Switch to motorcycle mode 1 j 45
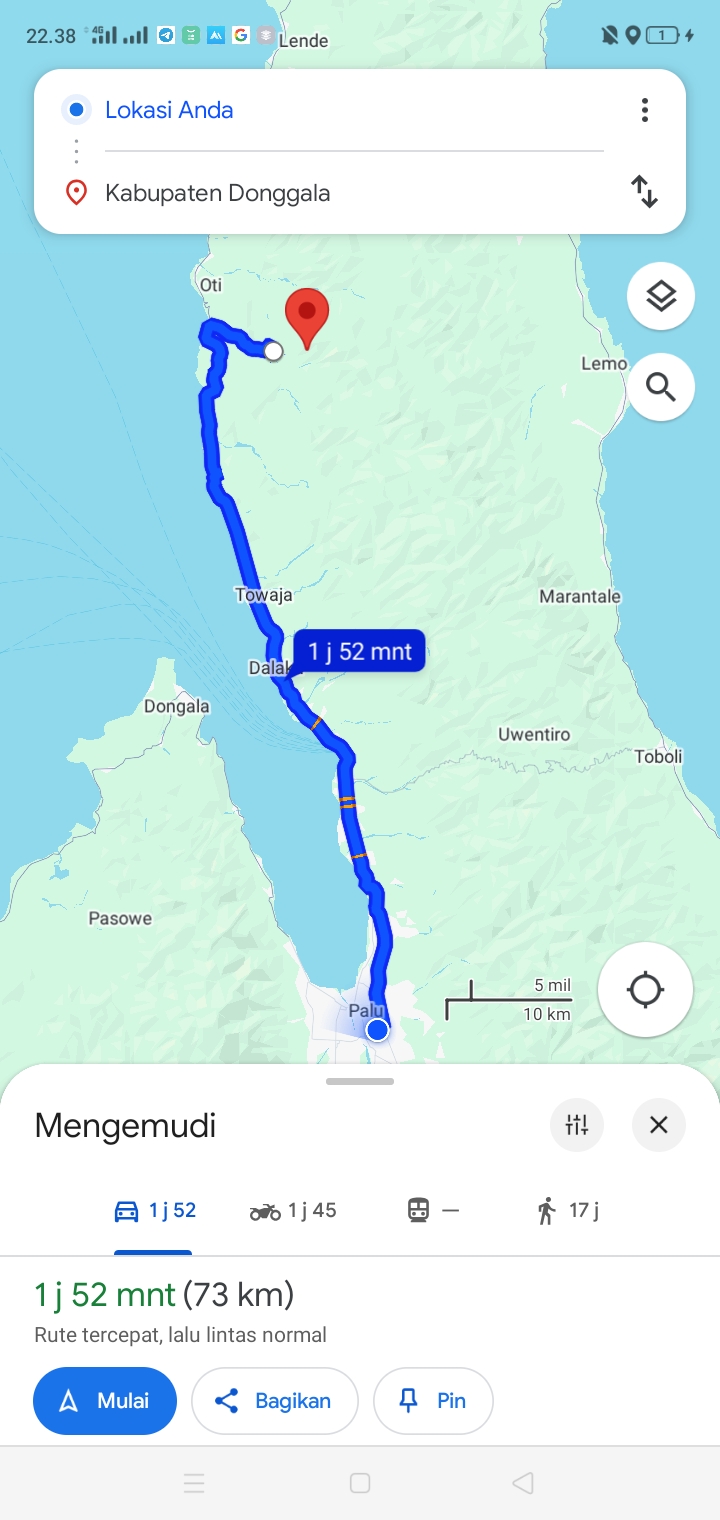 click(293, 1211)
